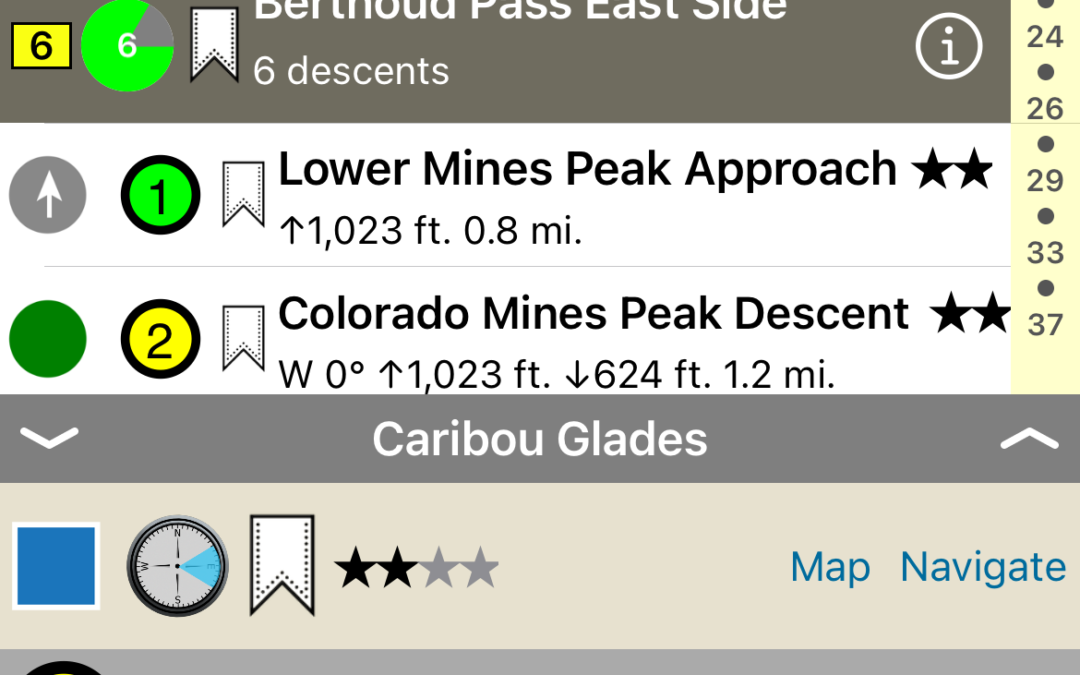Bookmark Berthoud Pass East Side
Viewport: 1080px width, 675px height.
(x=215, y=45)
